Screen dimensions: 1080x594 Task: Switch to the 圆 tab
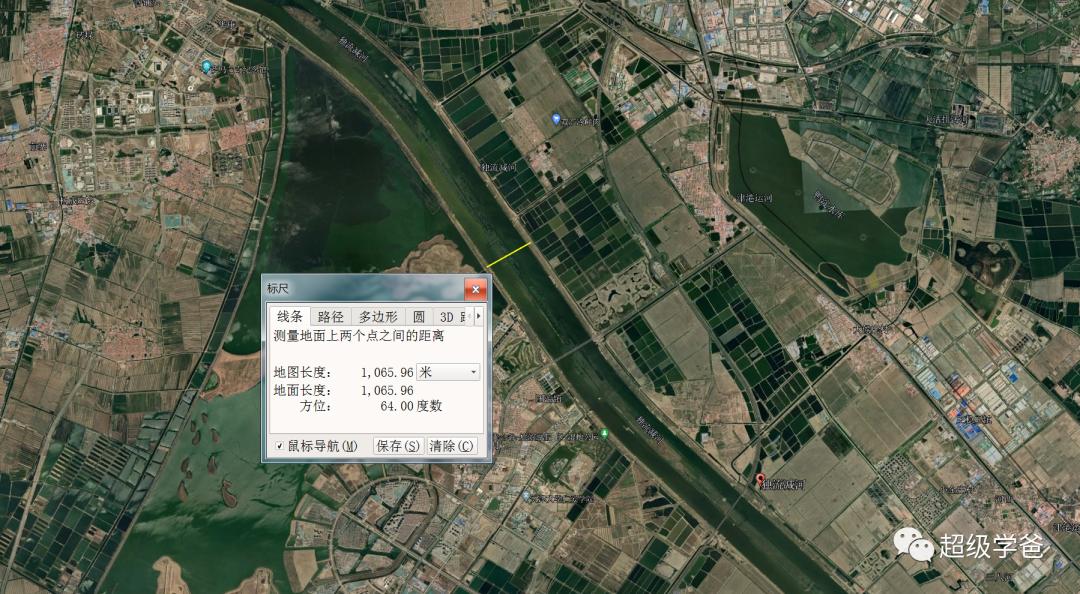pos(419,317)
